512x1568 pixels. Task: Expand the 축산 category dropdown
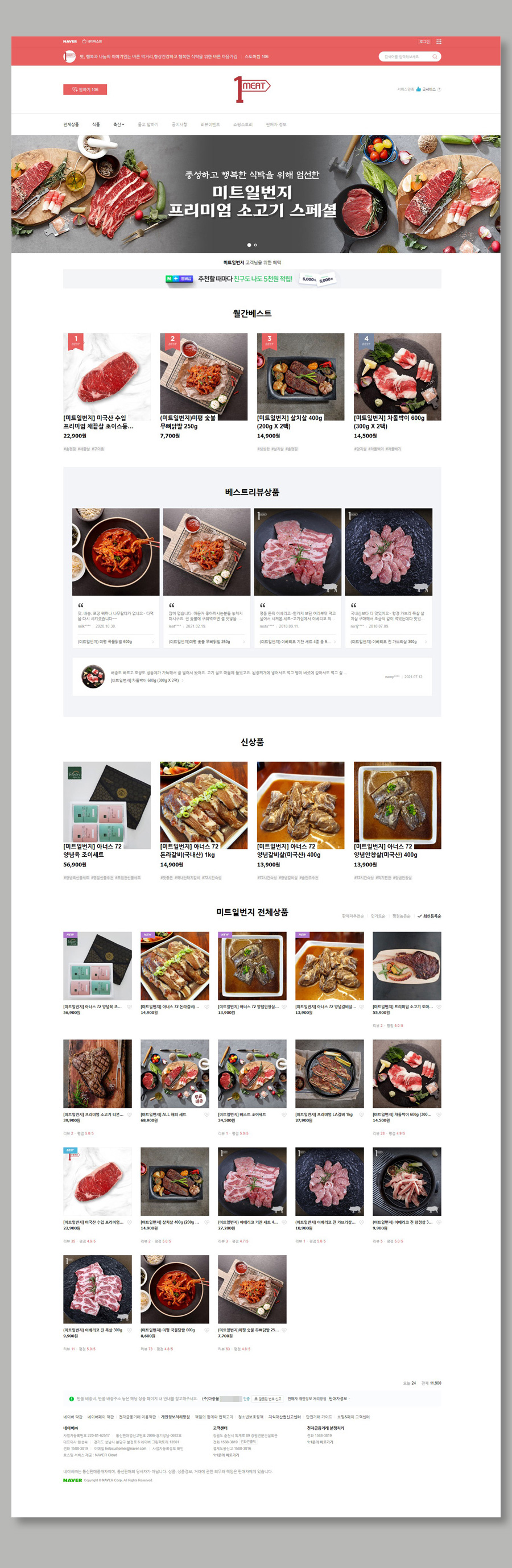(x=119, y=124)
